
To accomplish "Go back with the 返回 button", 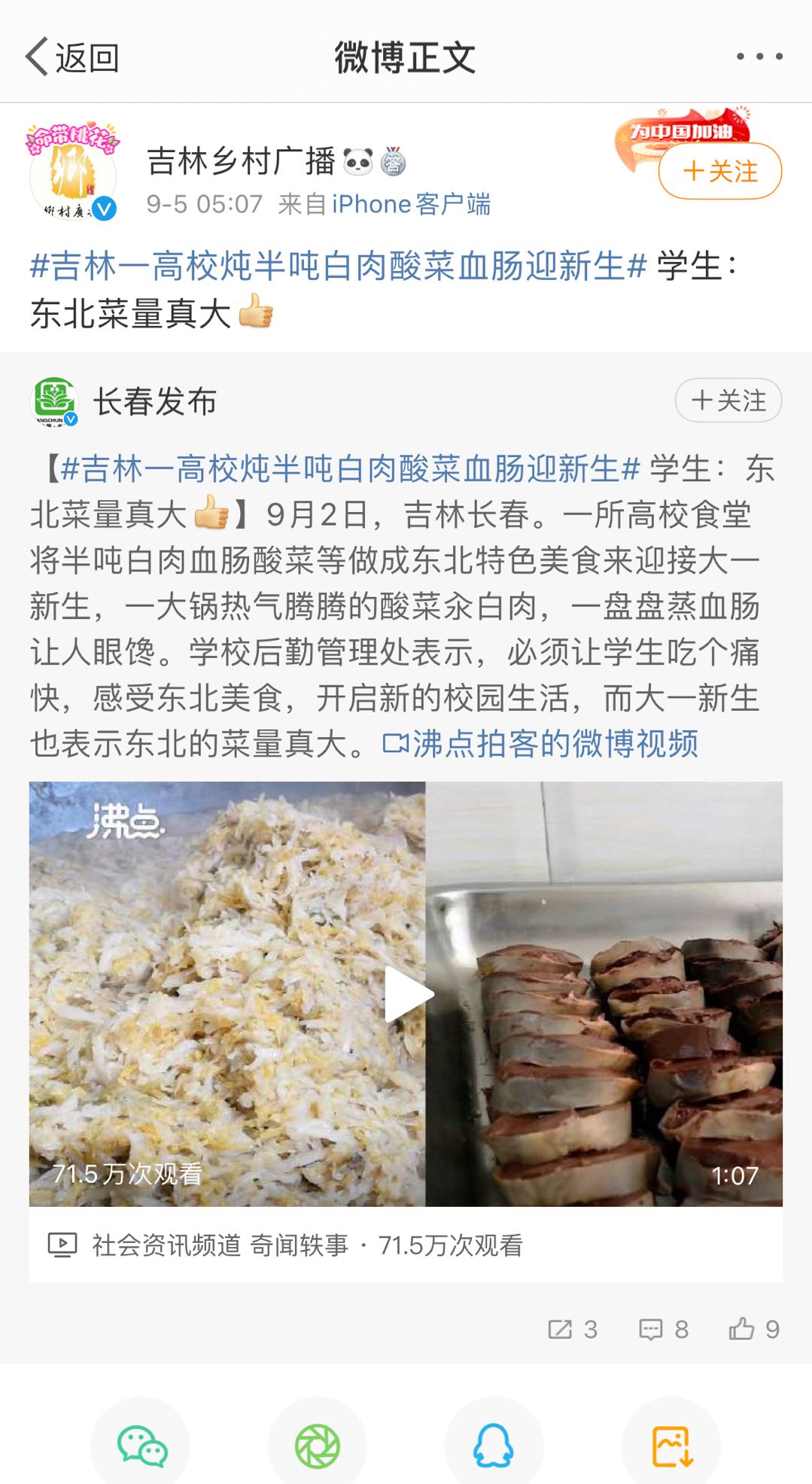I will [72, 57].
